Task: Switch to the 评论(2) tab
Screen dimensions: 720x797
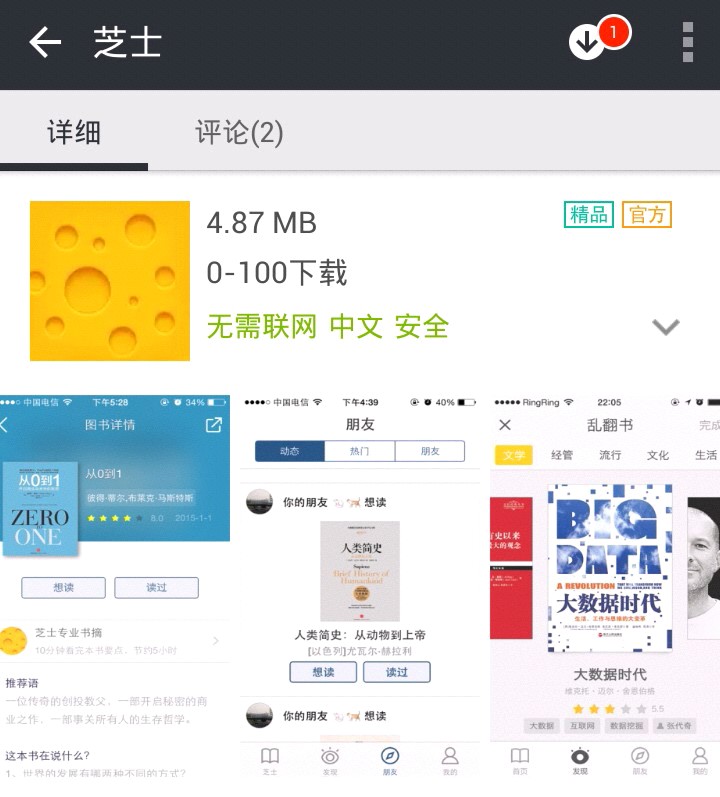Action: point(239,132)
